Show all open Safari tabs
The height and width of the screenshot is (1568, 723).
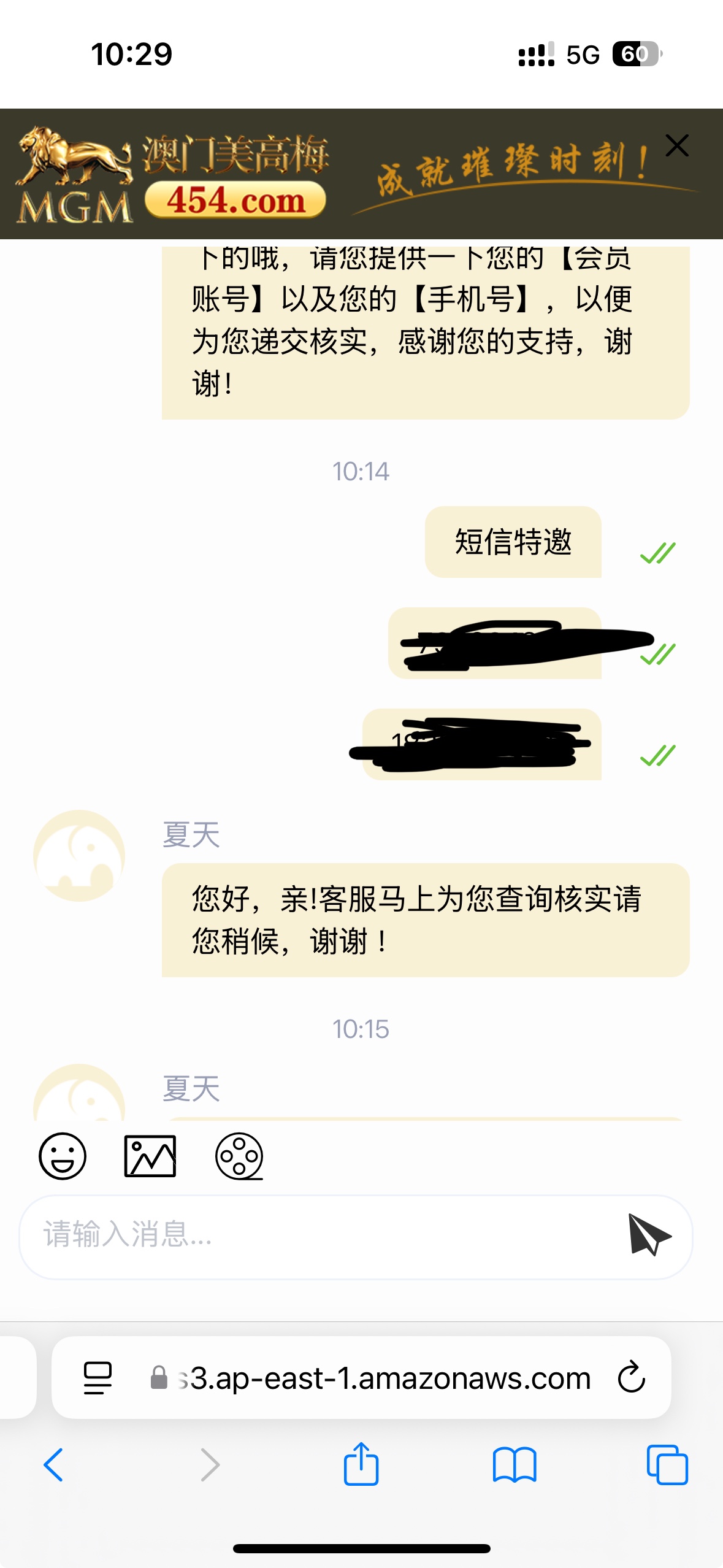667,1465
